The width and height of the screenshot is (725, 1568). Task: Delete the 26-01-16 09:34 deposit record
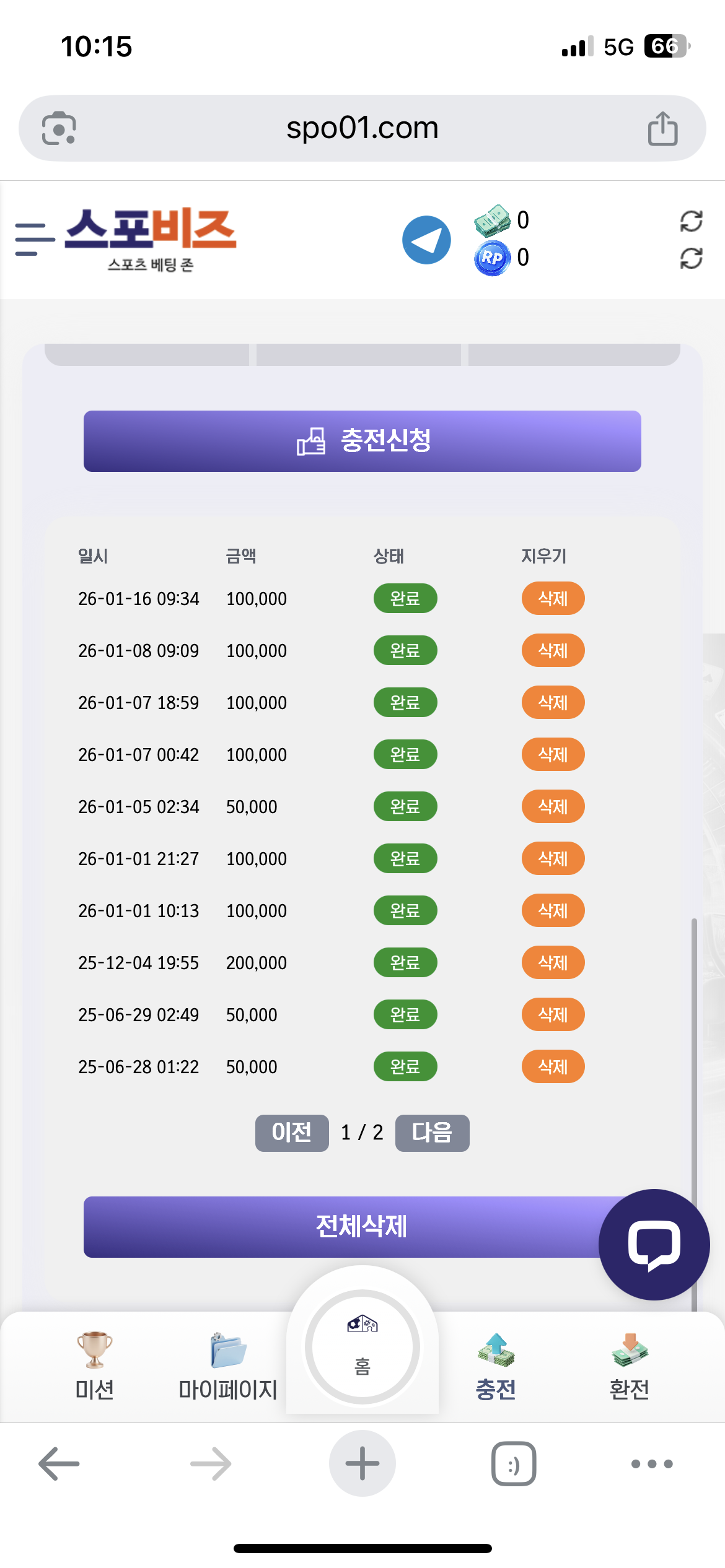(553, 598)
